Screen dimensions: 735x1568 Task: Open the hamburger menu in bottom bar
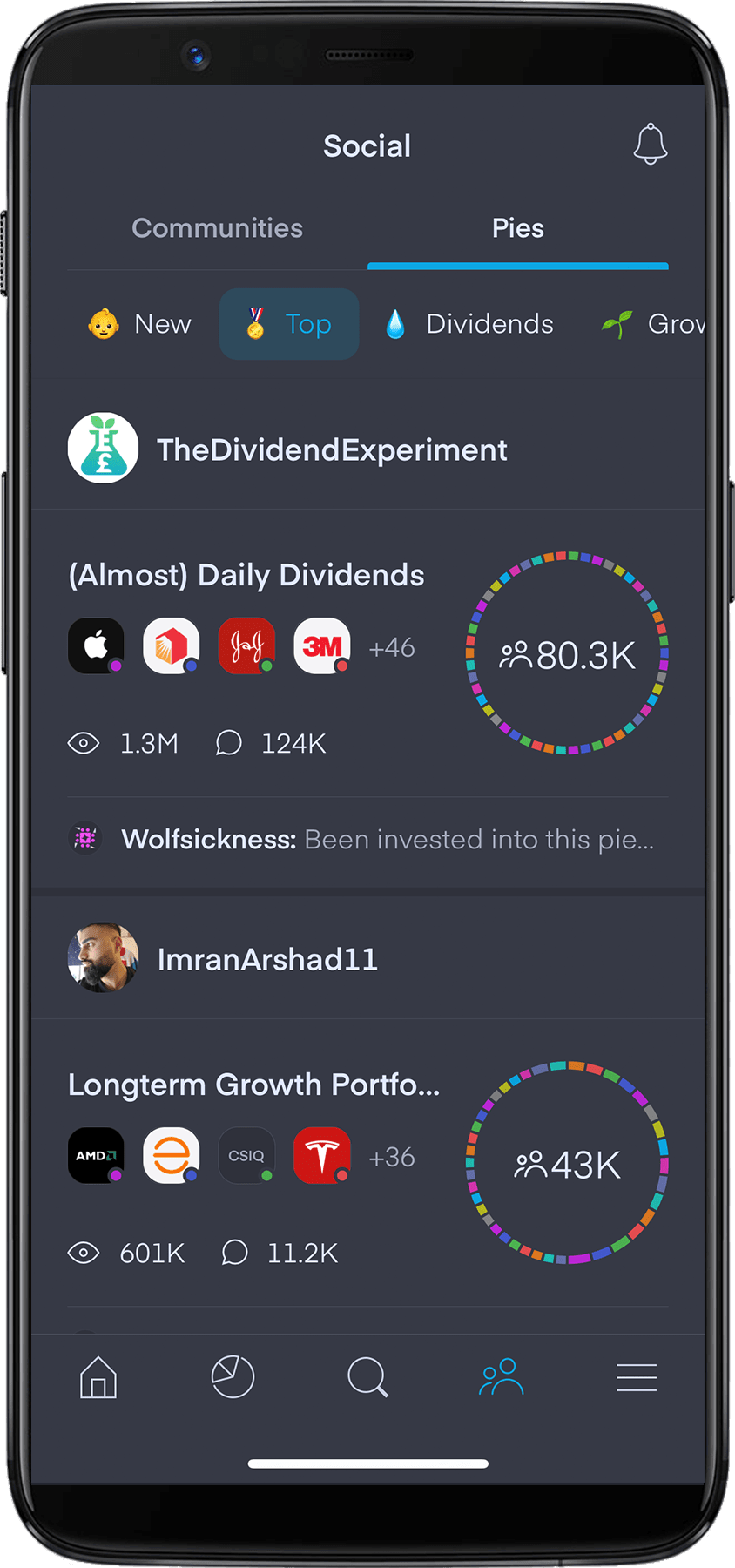coord(637,1377)
